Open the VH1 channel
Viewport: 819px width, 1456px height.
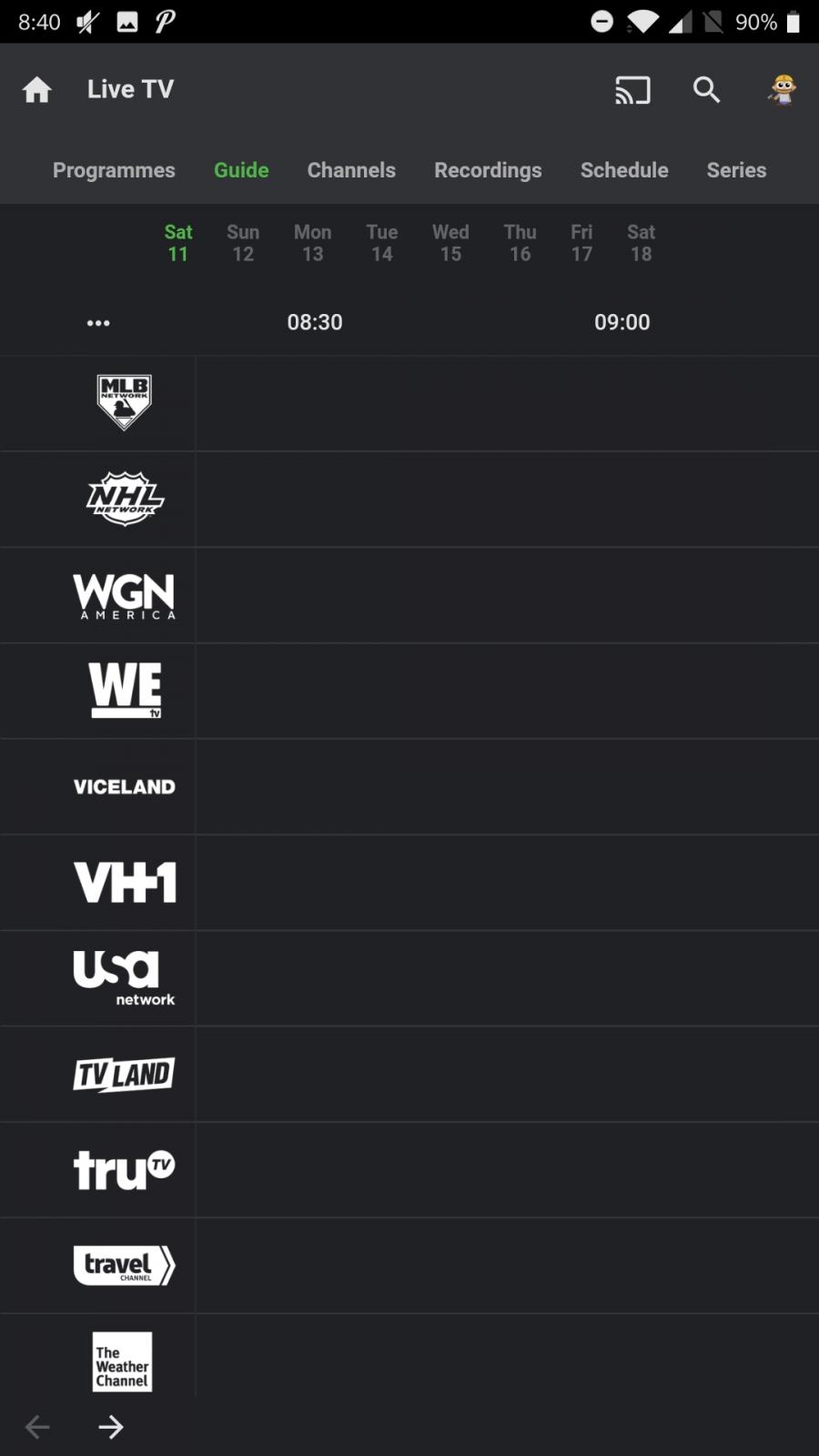125,883
